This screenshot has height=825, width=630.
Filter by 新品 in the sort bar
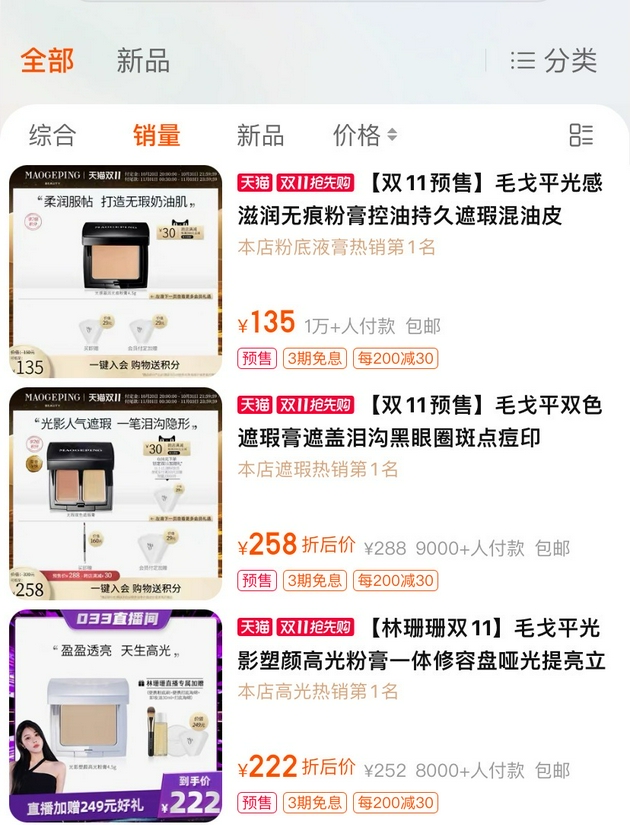[x=260, y=135]
